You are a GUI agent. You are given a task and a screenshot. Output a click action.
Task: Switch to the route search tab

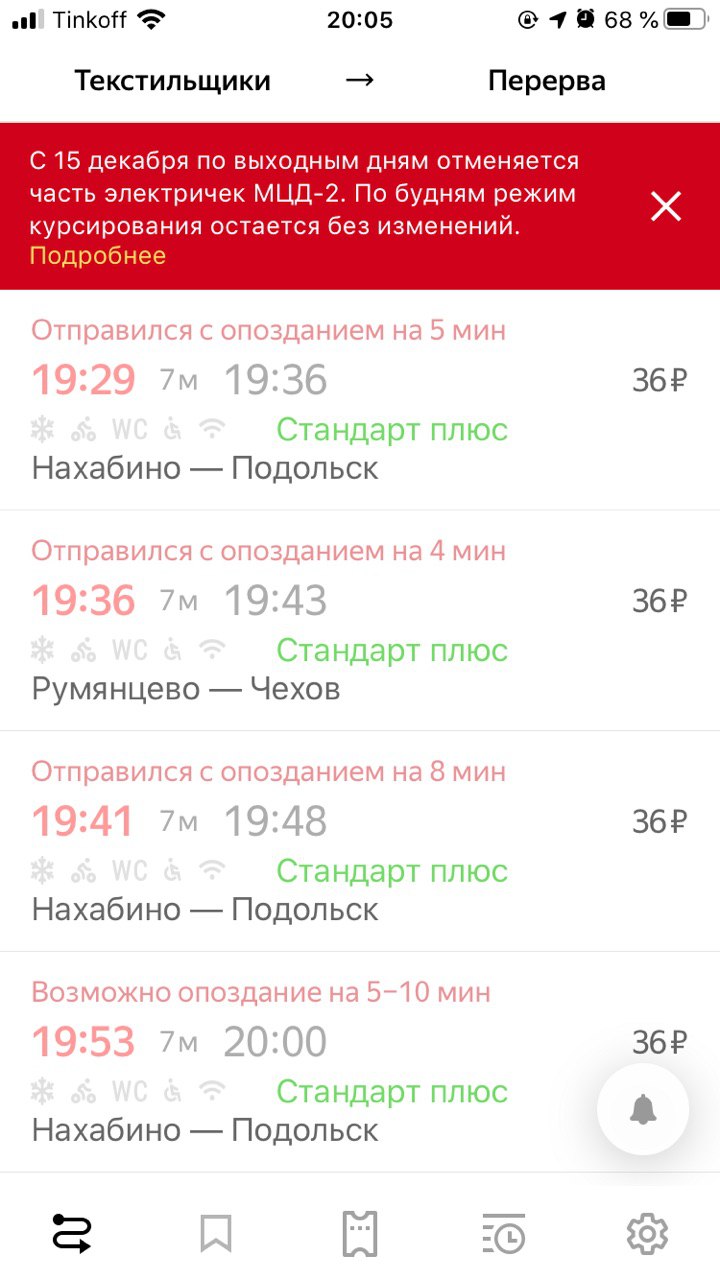[x=72, y=1234]
